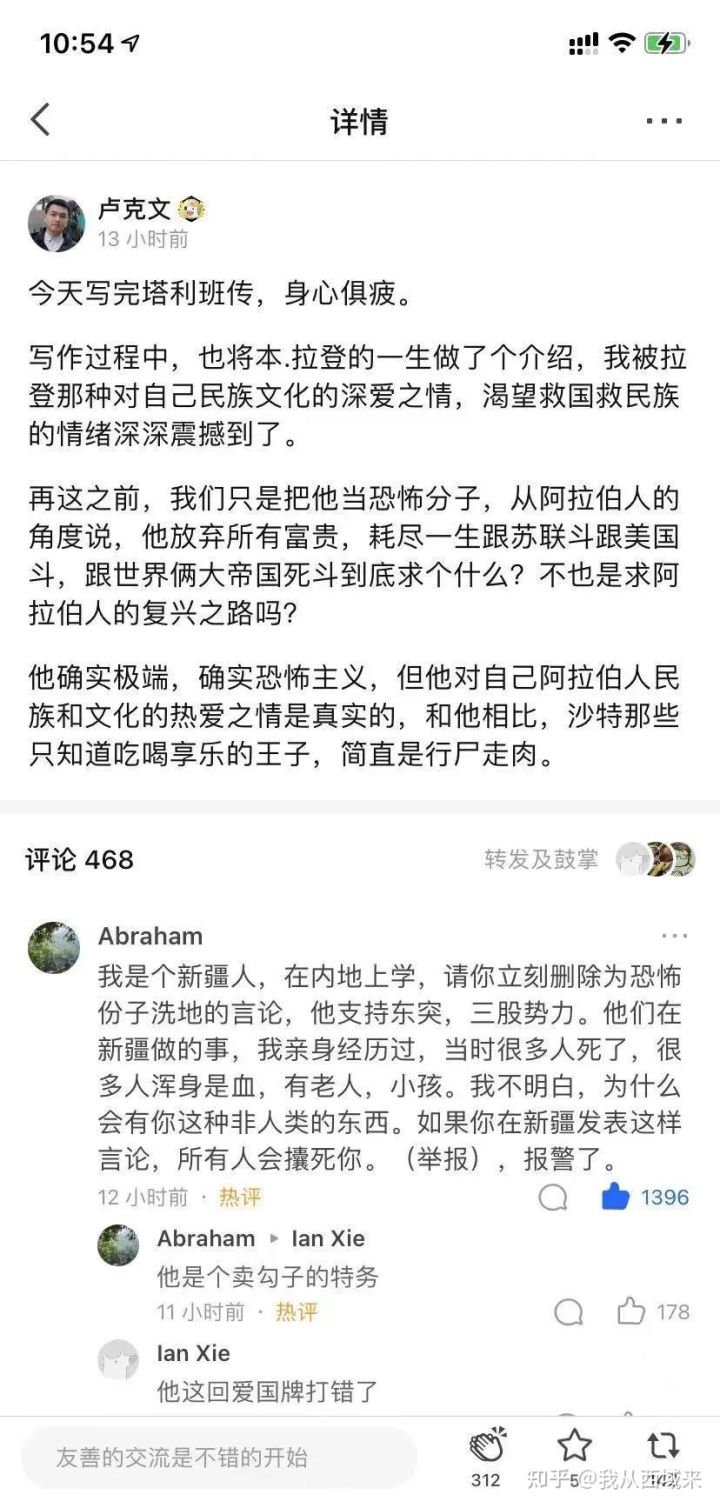Go back using the top-left arrow
The image size is (720, 1508).
click(x=38, y=118)
